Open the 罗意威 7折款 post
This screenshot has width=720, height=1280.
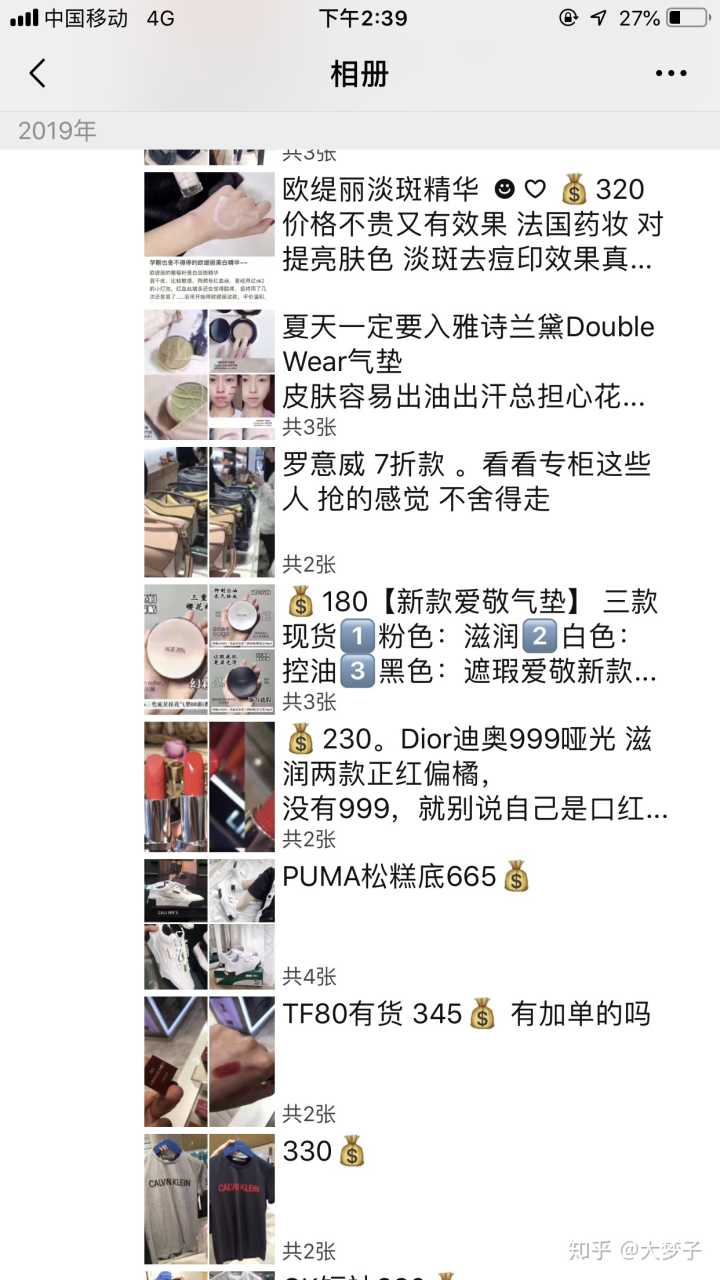tap(468, 481)
